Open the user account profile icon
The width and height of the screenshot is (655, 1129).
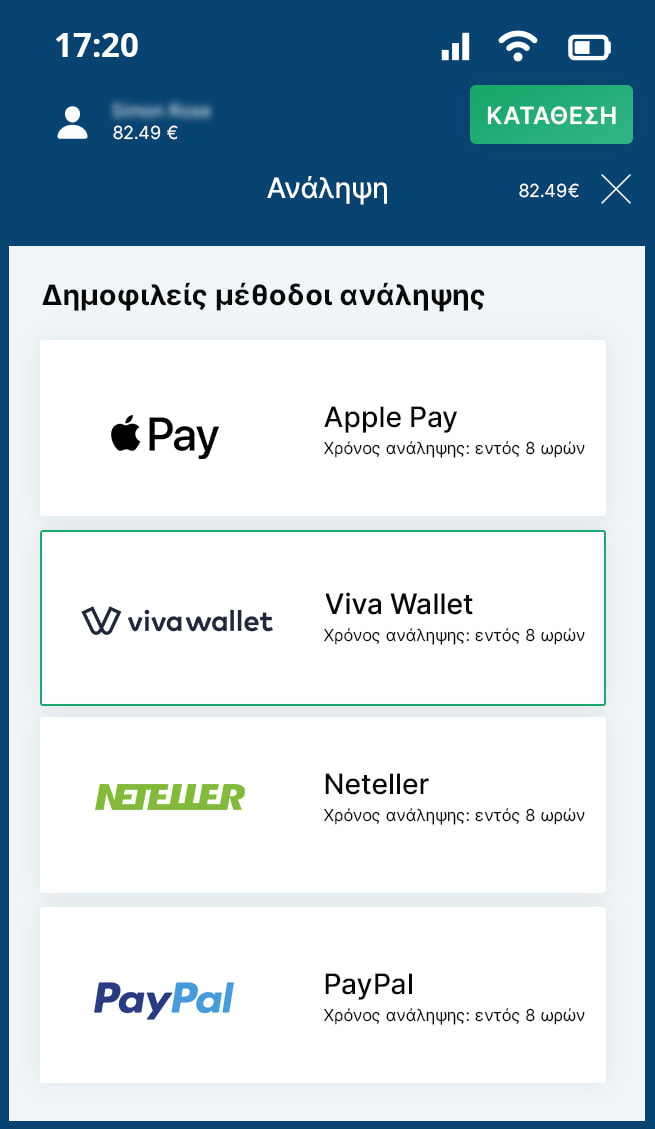pyautogui.click(x=72, y=123)
